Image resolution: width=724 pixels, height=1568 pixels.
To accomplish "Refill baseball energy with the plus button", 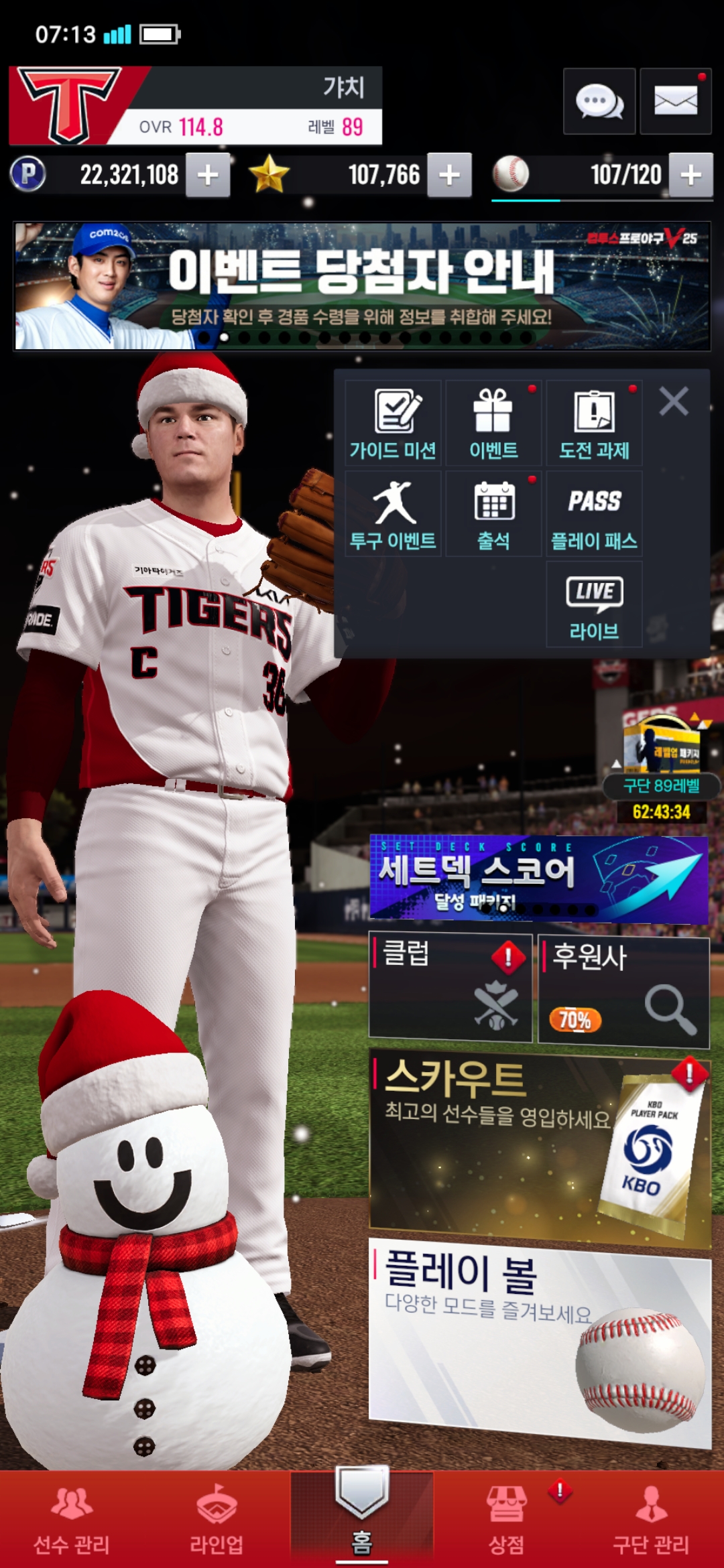I will click(x=691, y=176).
